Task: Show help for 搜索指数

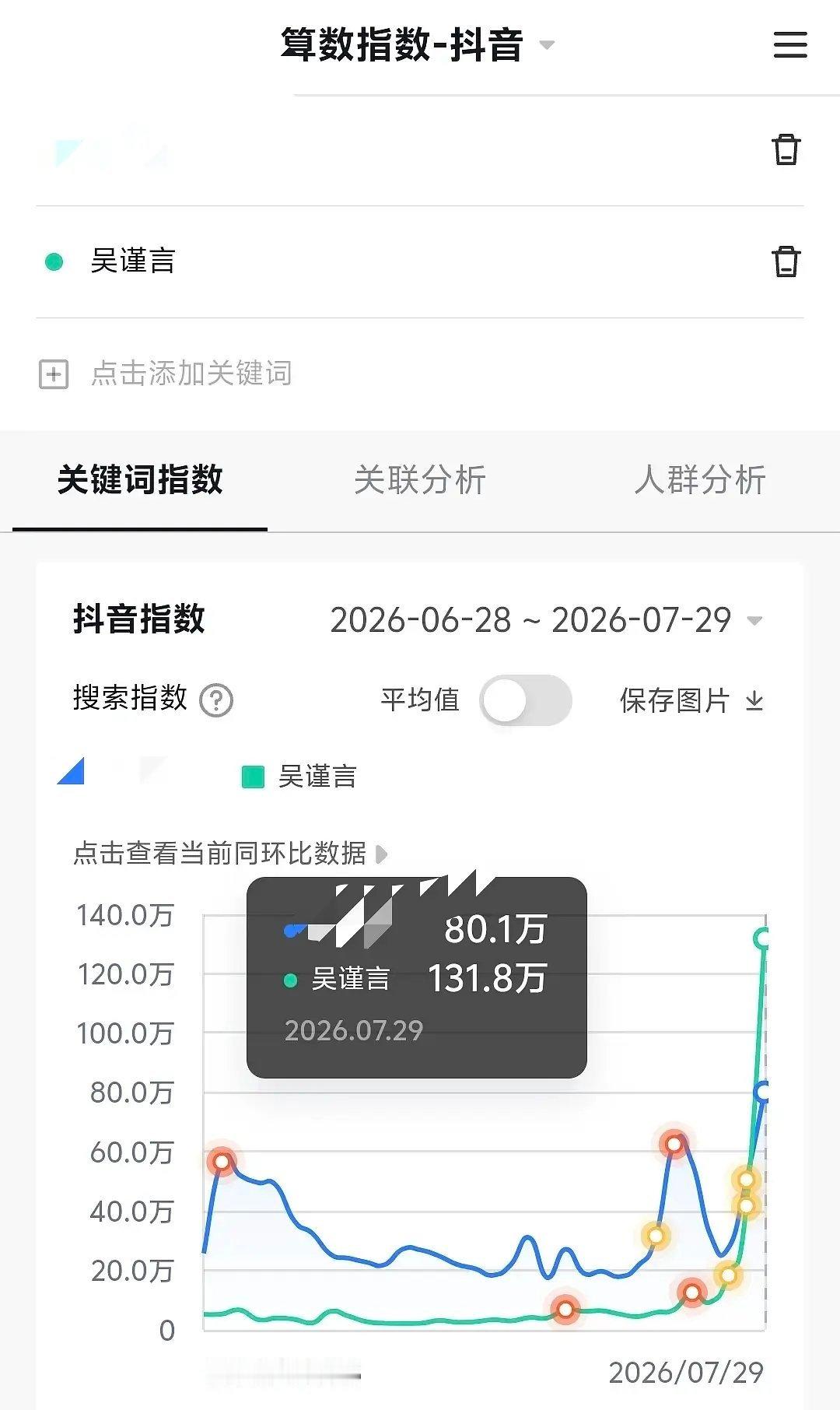Action: pyautogui.click(x=216, y=700)
